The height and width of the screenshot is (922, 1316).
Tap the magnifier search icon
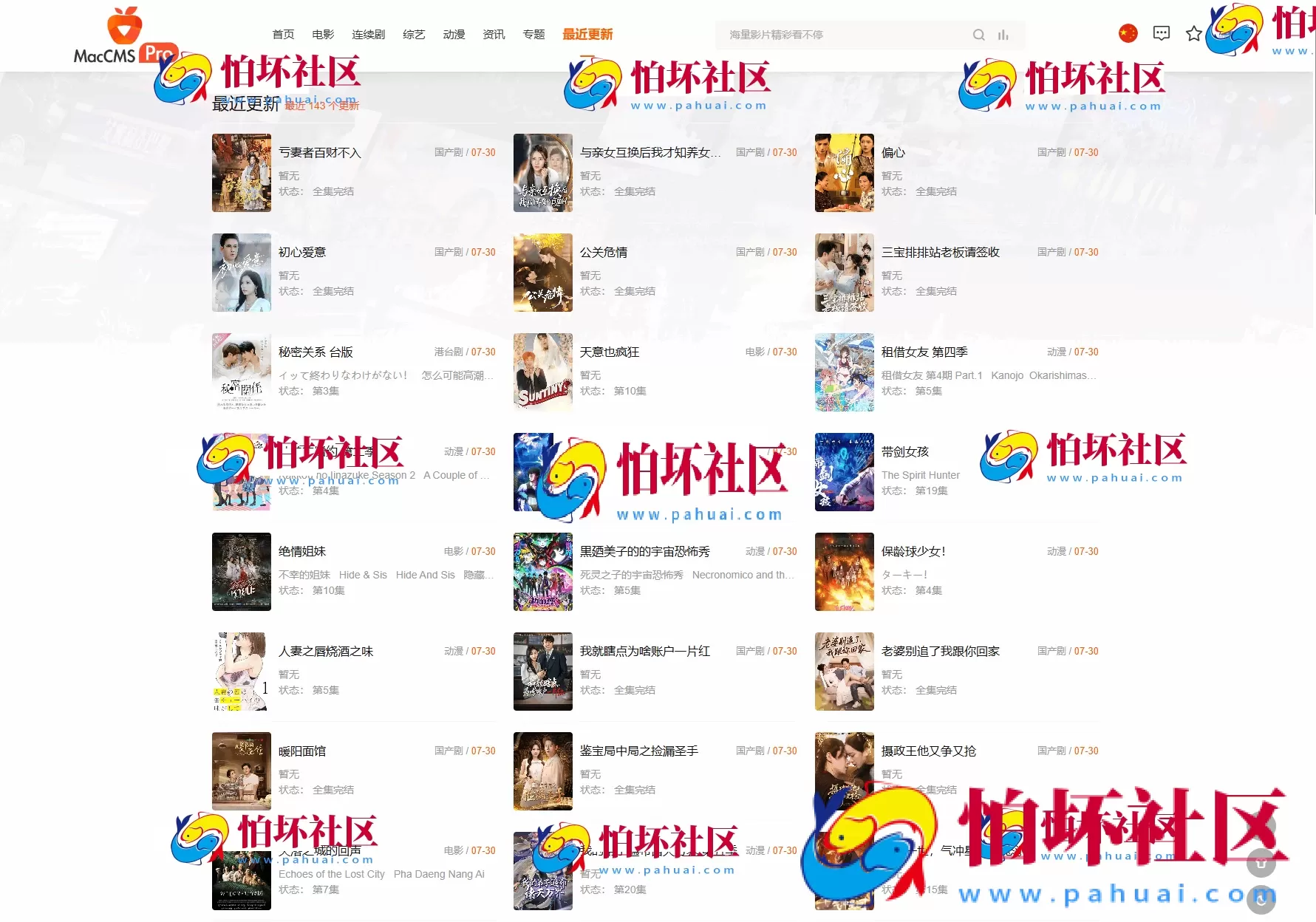[978, 35]
